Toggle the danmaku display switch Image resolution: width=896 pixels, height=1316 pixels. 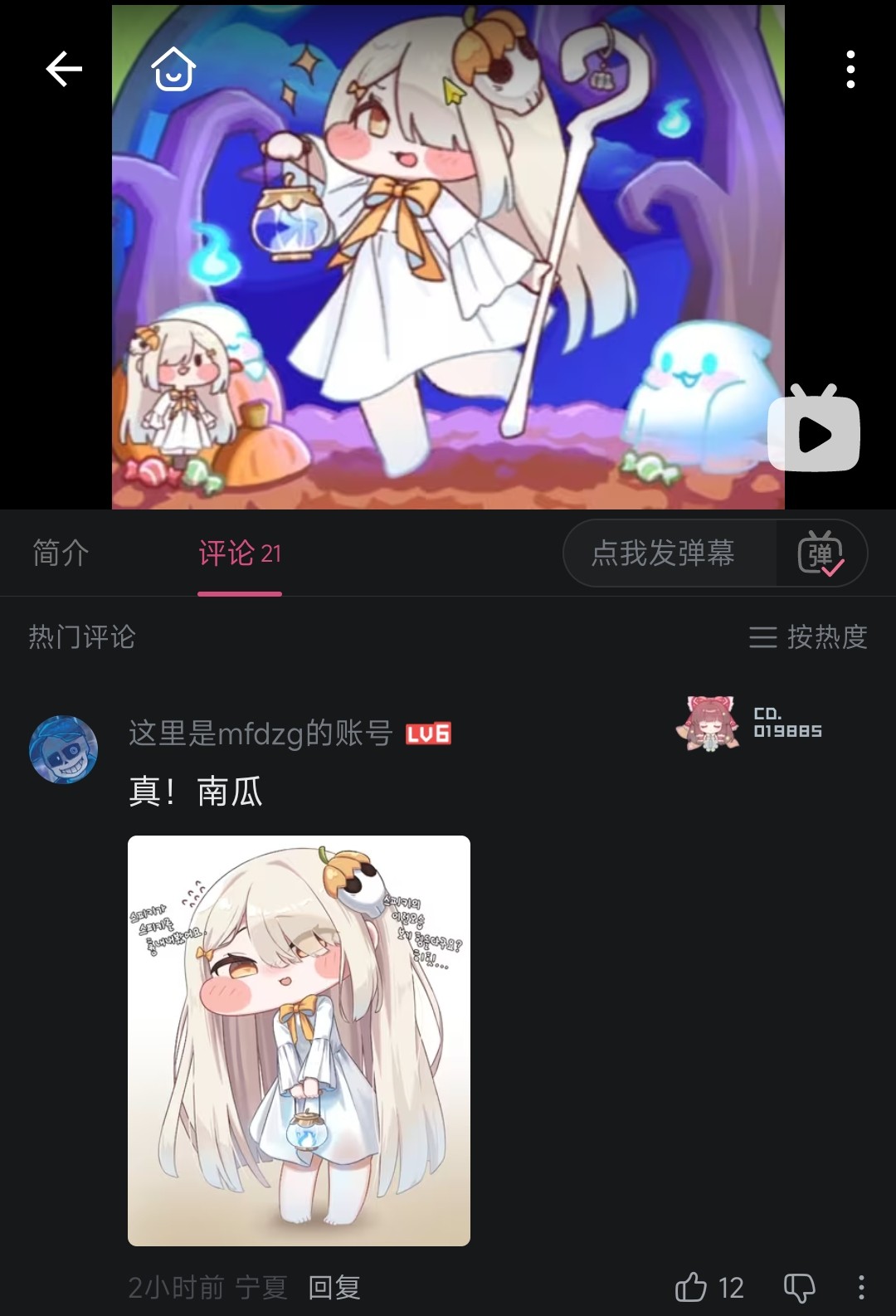[821, 553]
